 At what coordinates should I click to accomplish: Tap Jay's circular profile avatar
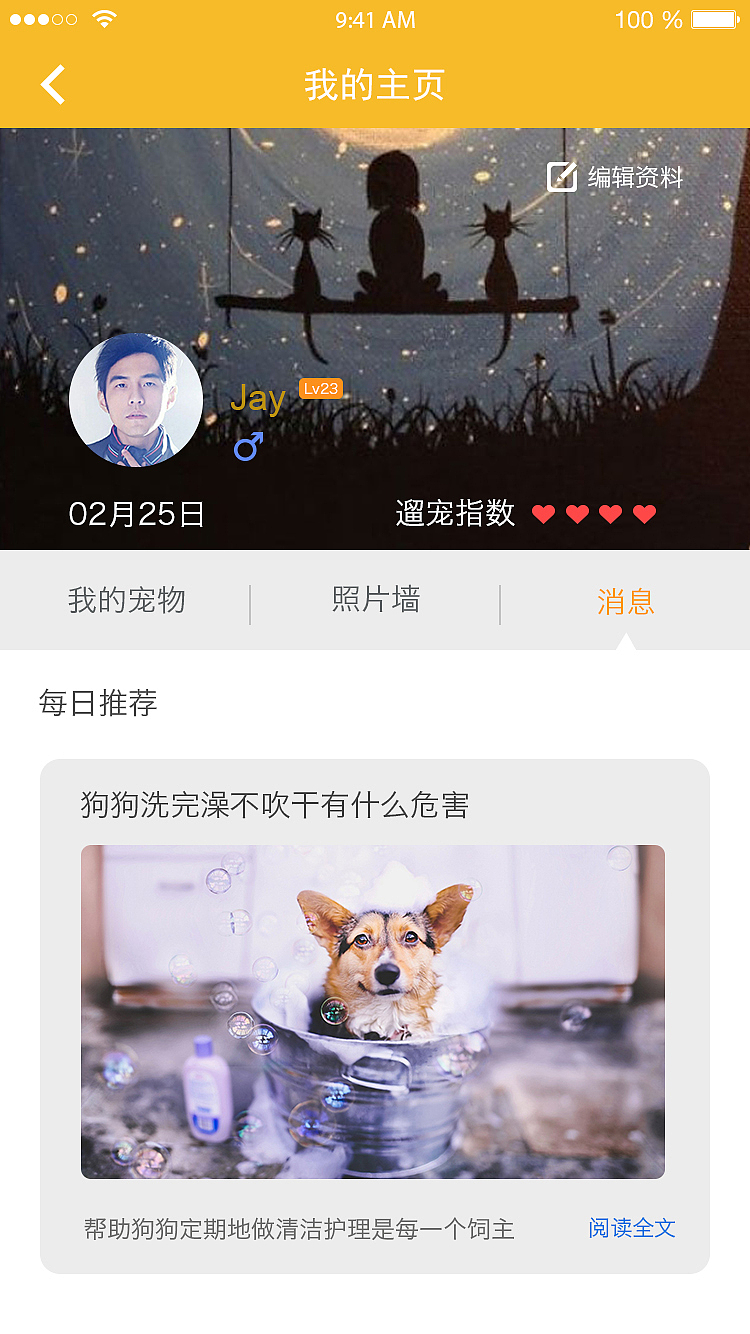pos(136,400)
